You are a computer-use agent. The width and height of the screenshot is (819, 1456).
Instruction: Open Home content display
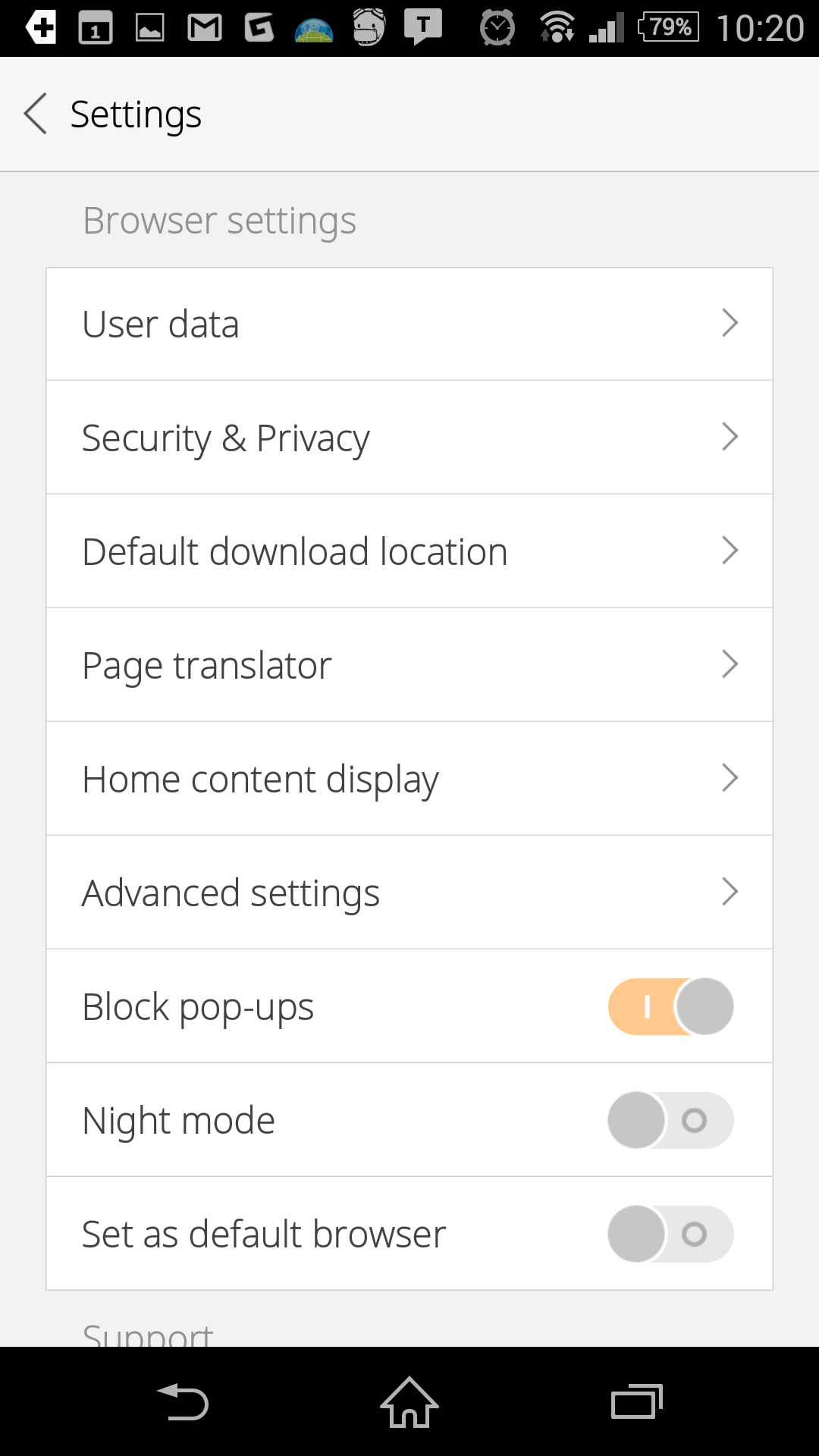(x=409, y=779)
